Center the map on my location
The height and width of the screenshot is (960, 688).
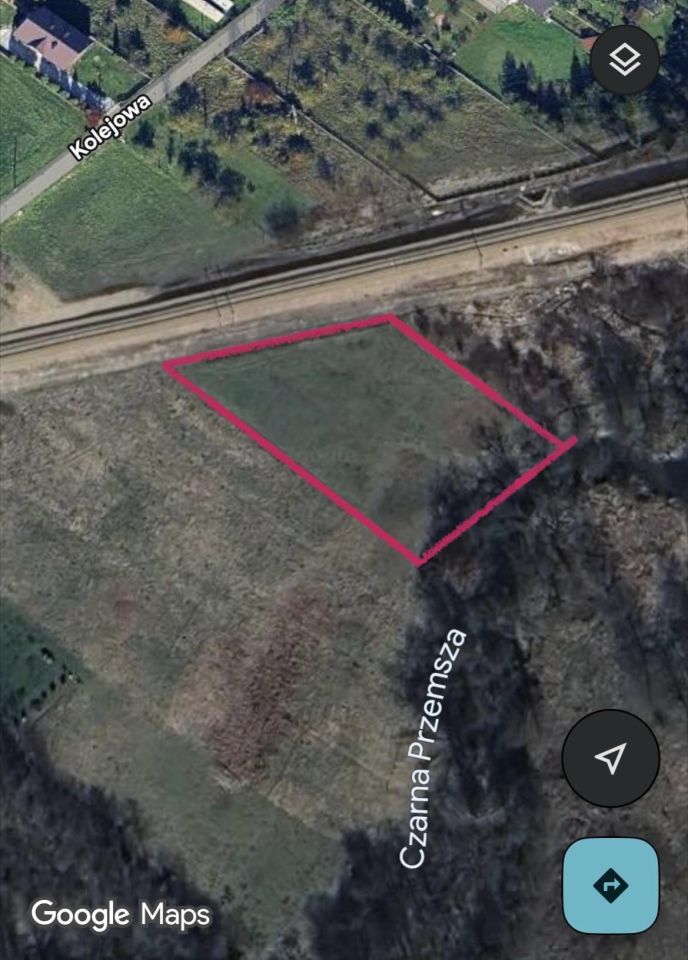click(610, 758)
